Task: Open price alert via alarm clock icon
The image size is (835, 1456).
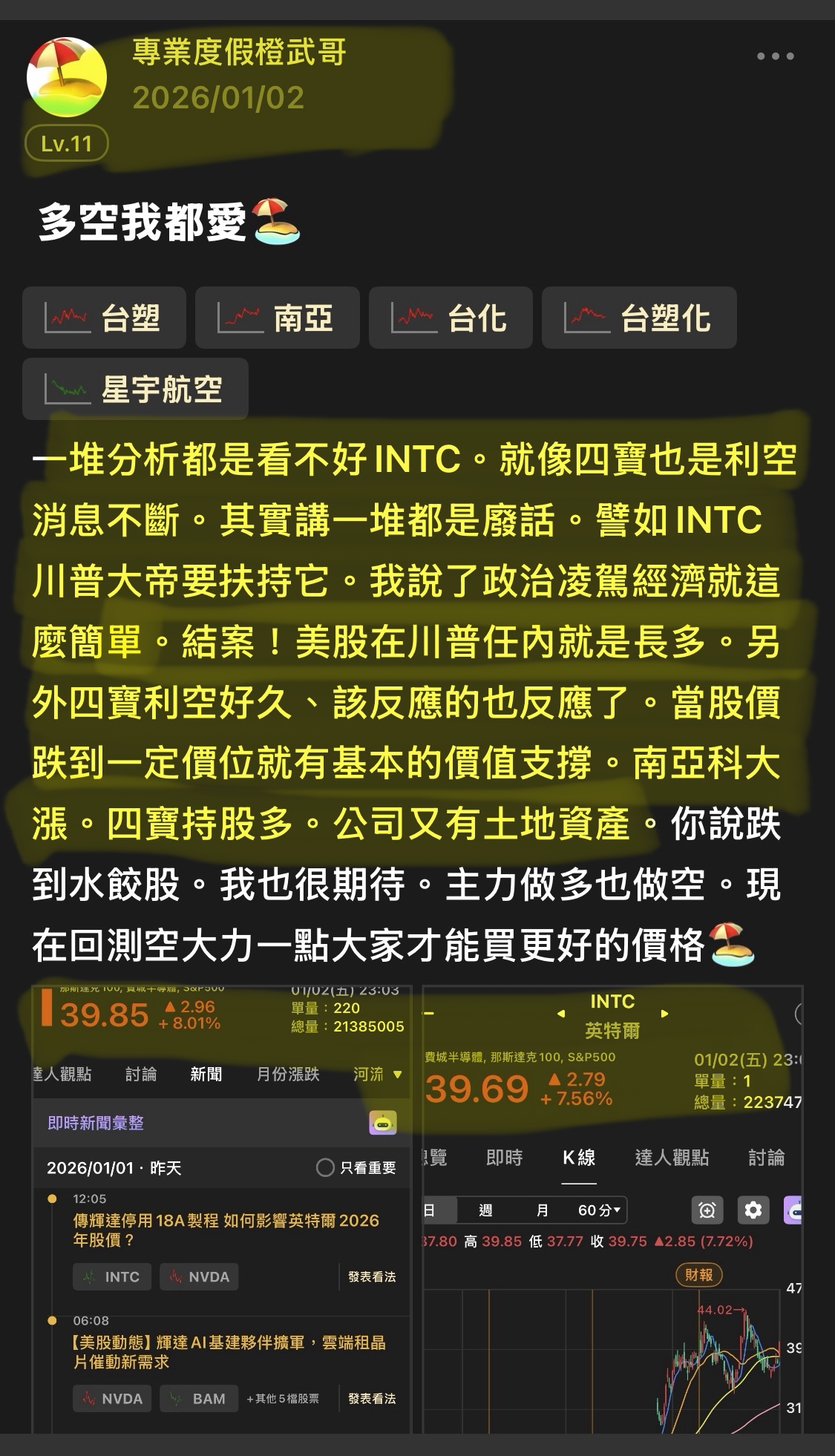Action: [x=707, y=1210]
